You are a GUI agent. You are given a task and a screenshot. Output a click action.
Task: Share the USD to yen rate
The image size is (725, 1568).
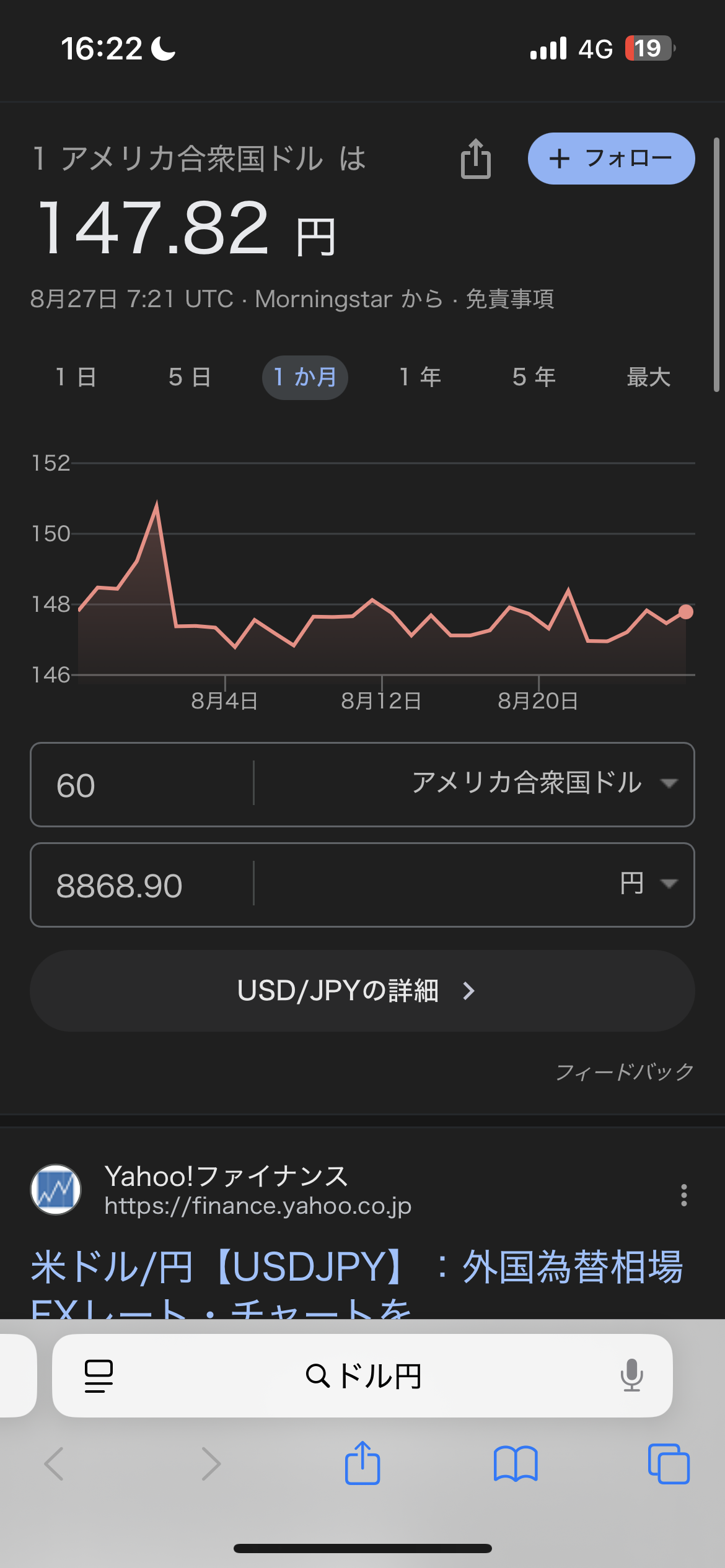[476, 159]
